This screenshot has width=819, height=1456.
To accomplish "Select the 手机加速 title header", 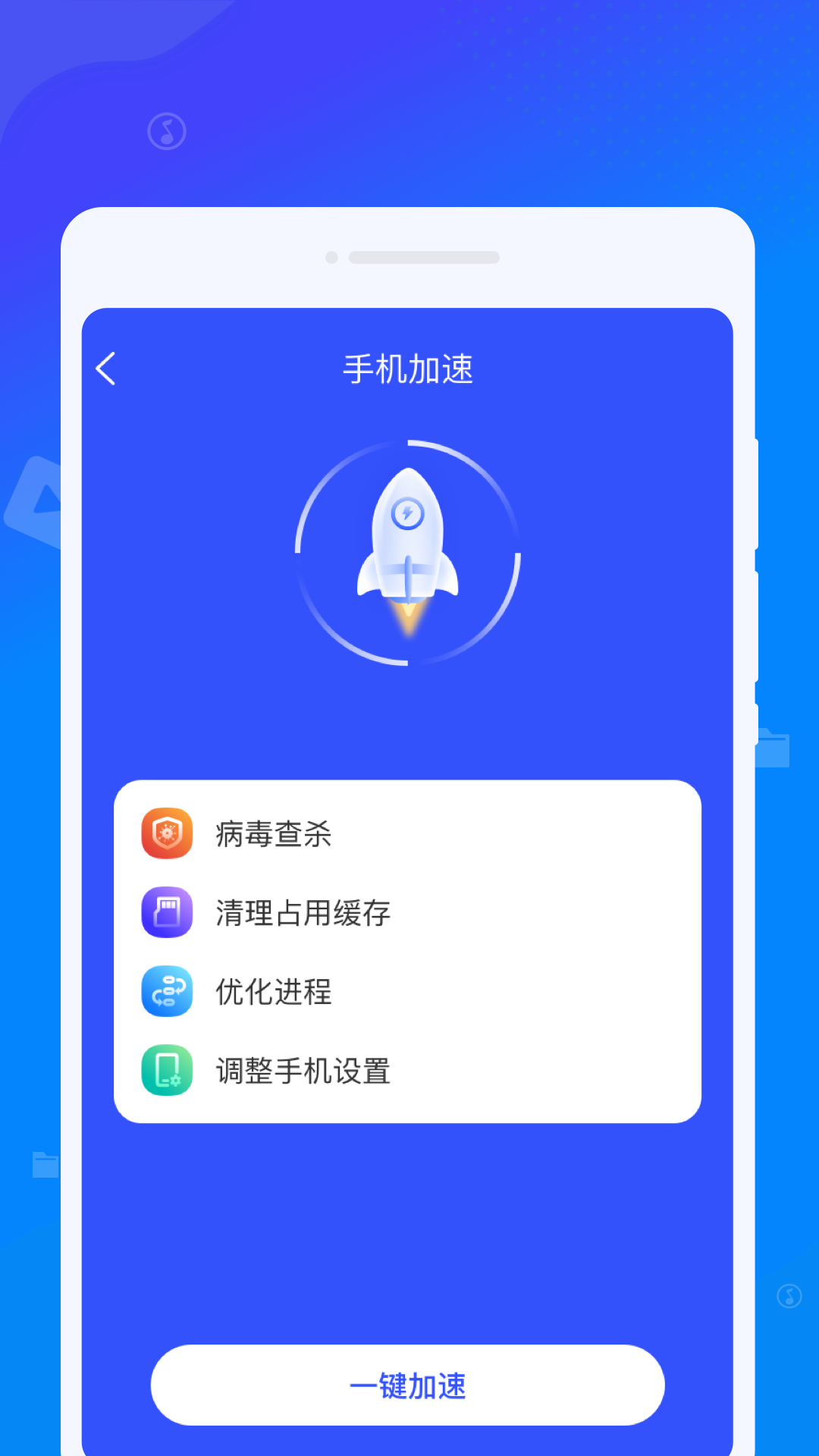I will click(409, 369).
